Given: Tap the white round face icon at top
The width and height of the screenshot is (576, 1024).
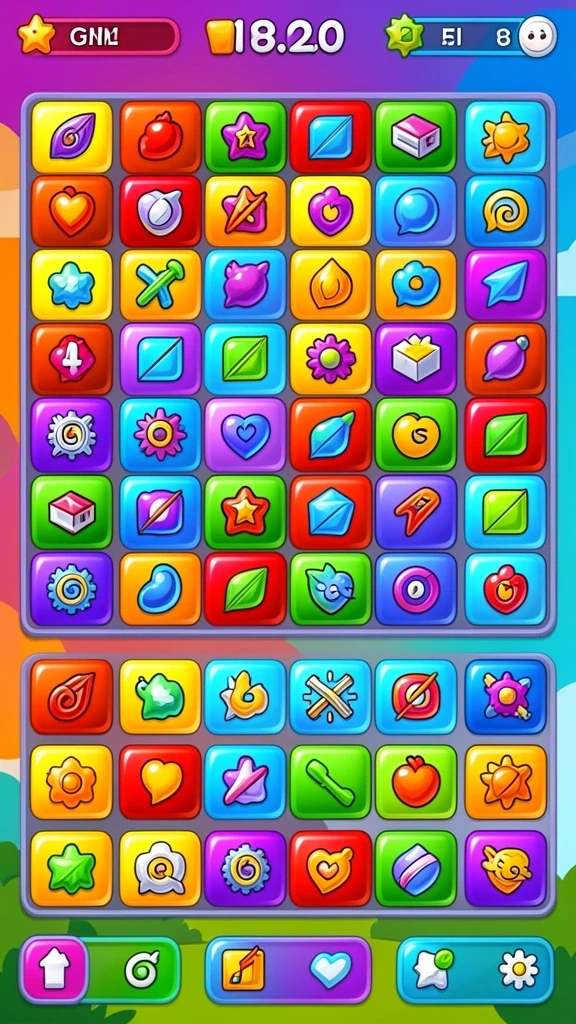Looking at the screenshot, I should click(538, 37).
